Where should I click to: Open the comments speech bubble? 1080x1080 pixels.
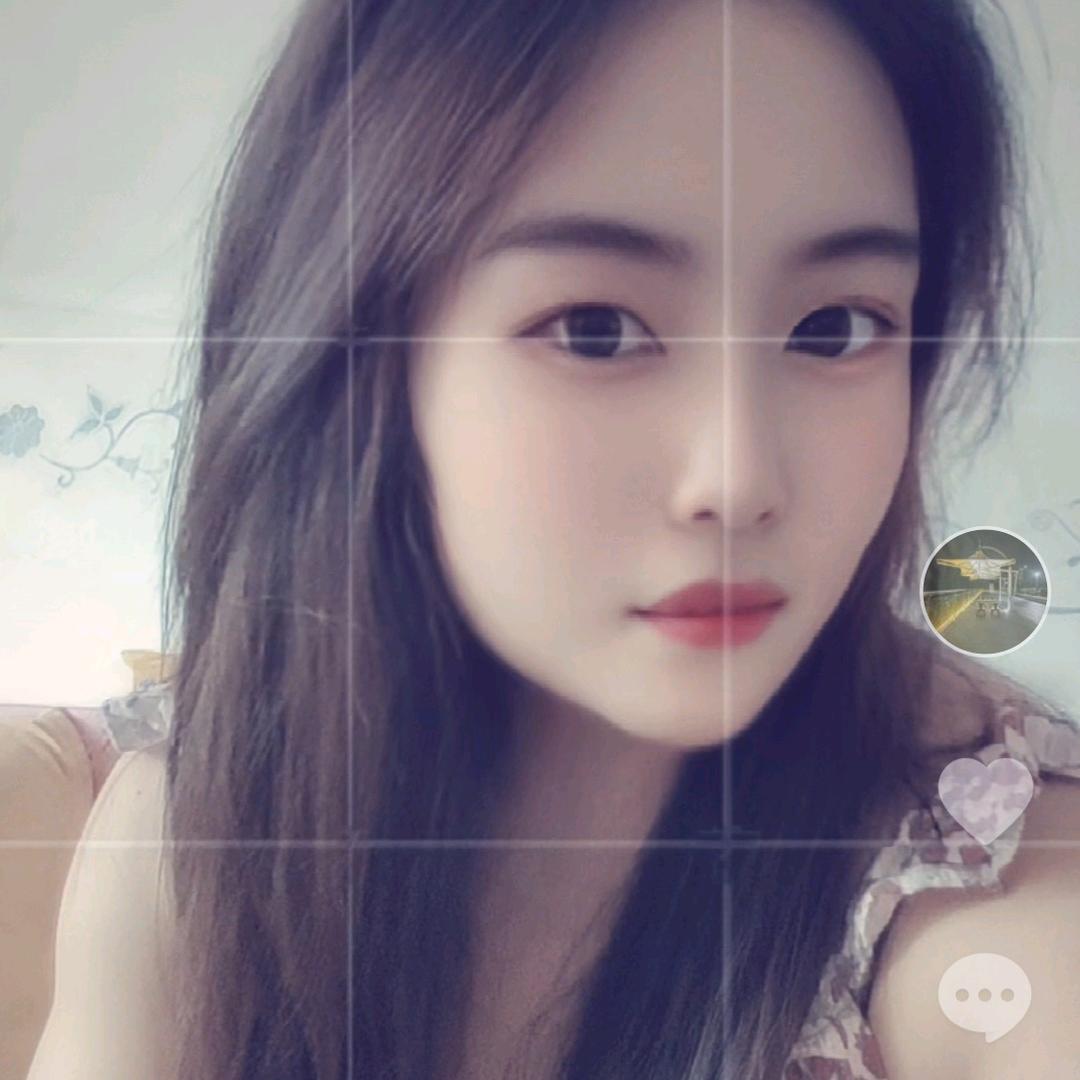pos(985,996)
